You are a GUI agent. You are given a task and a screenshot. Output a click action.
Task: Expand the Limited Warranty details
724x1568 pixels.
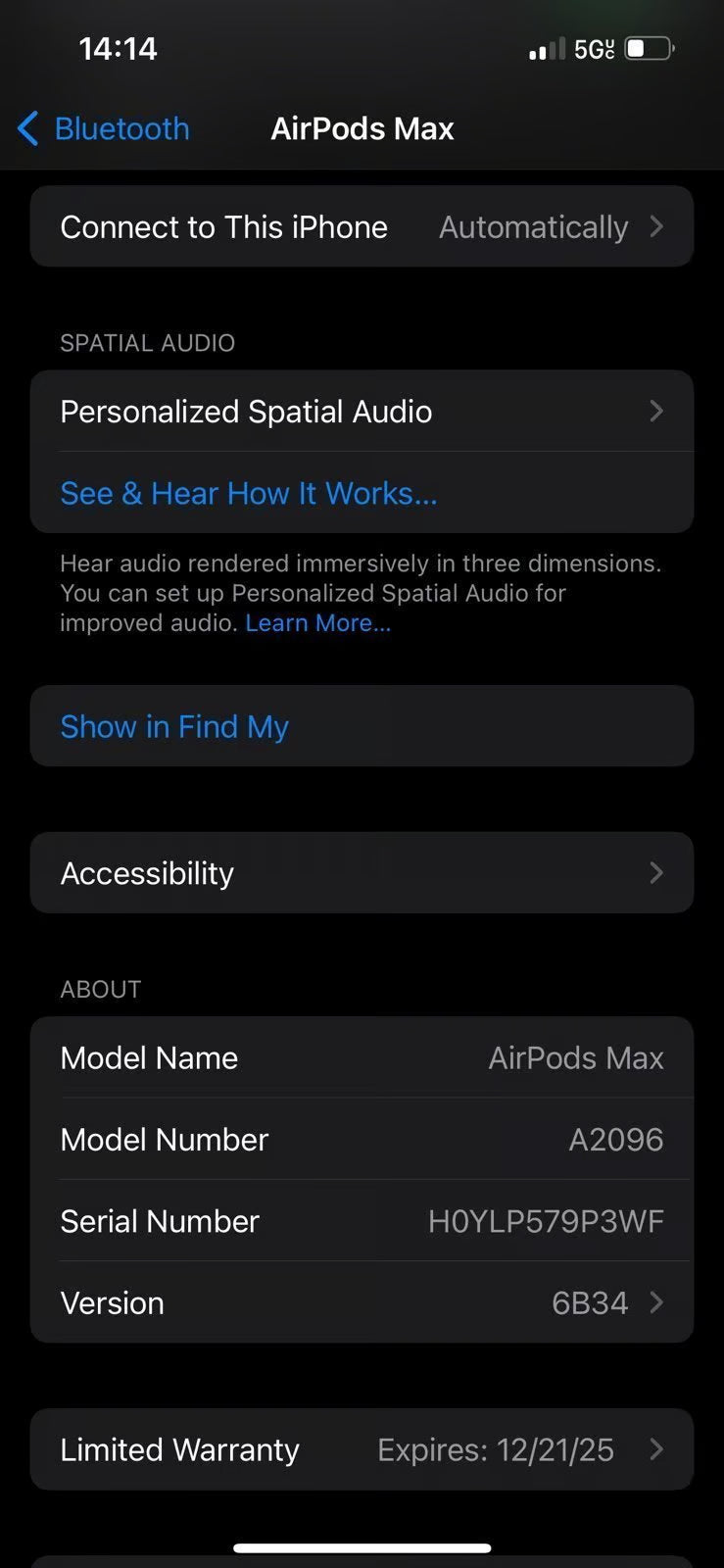[362, 1449]
